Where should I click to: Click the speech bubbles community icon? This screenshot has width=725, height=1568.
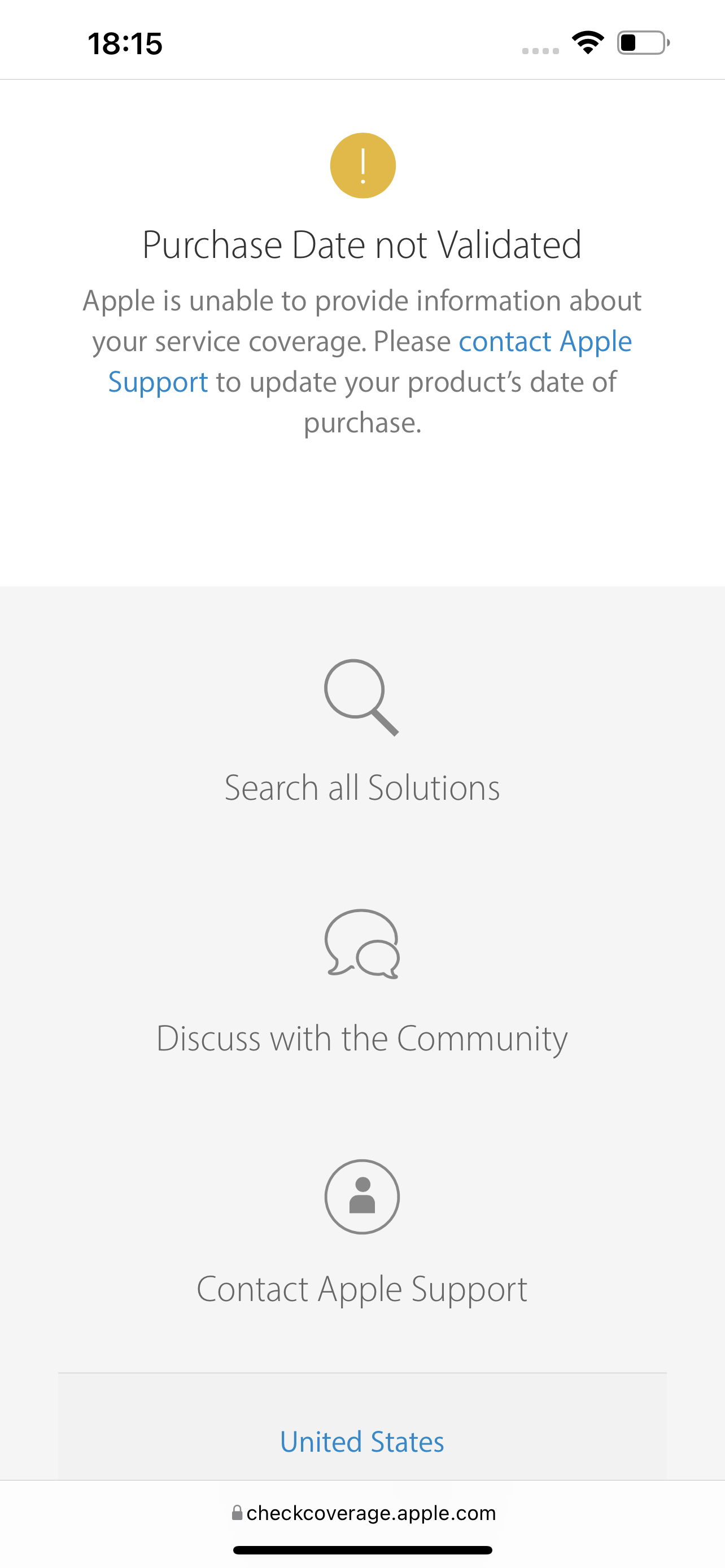[x=363, y=946]
